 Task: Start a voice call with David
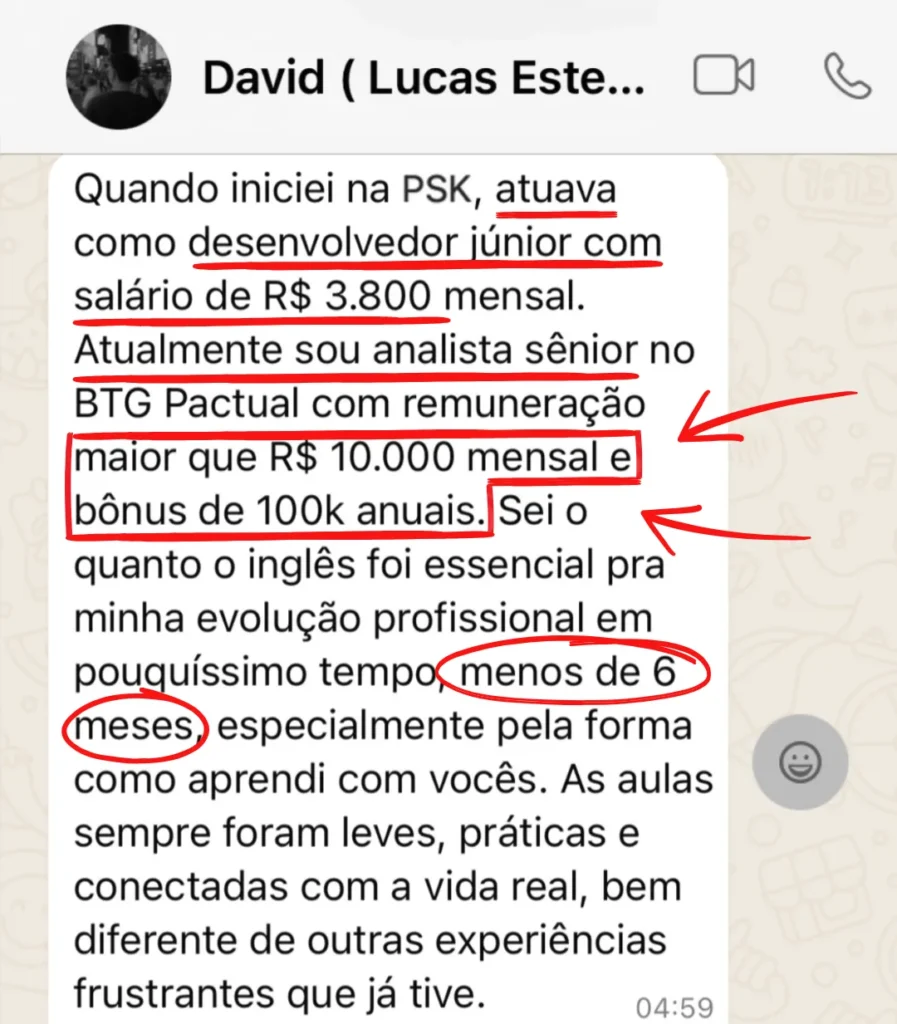click(846, 77)
